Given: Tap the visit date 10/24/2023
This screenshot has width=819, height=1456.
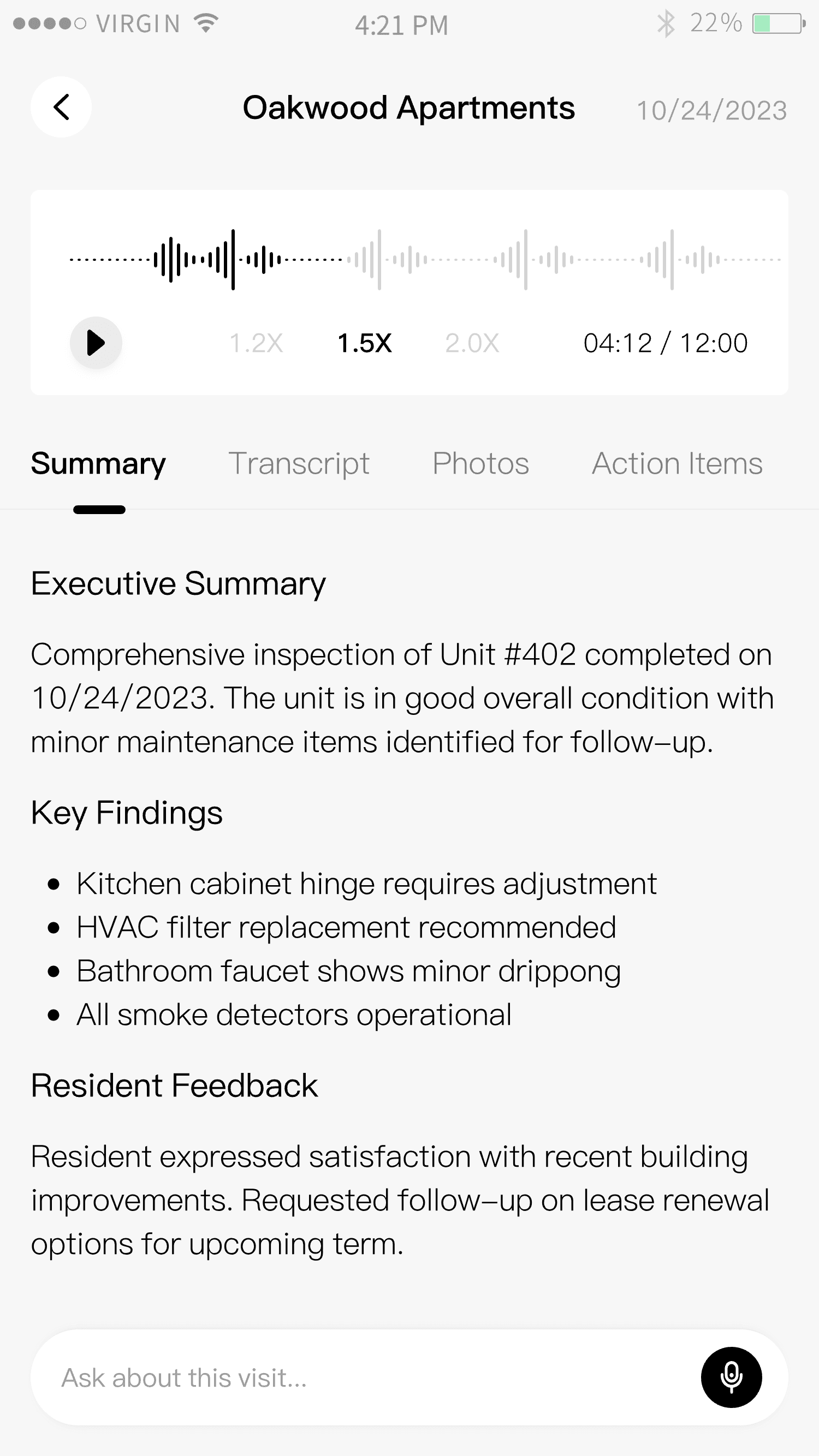Looking at the screenshot, I should click(x=711, y=110).
